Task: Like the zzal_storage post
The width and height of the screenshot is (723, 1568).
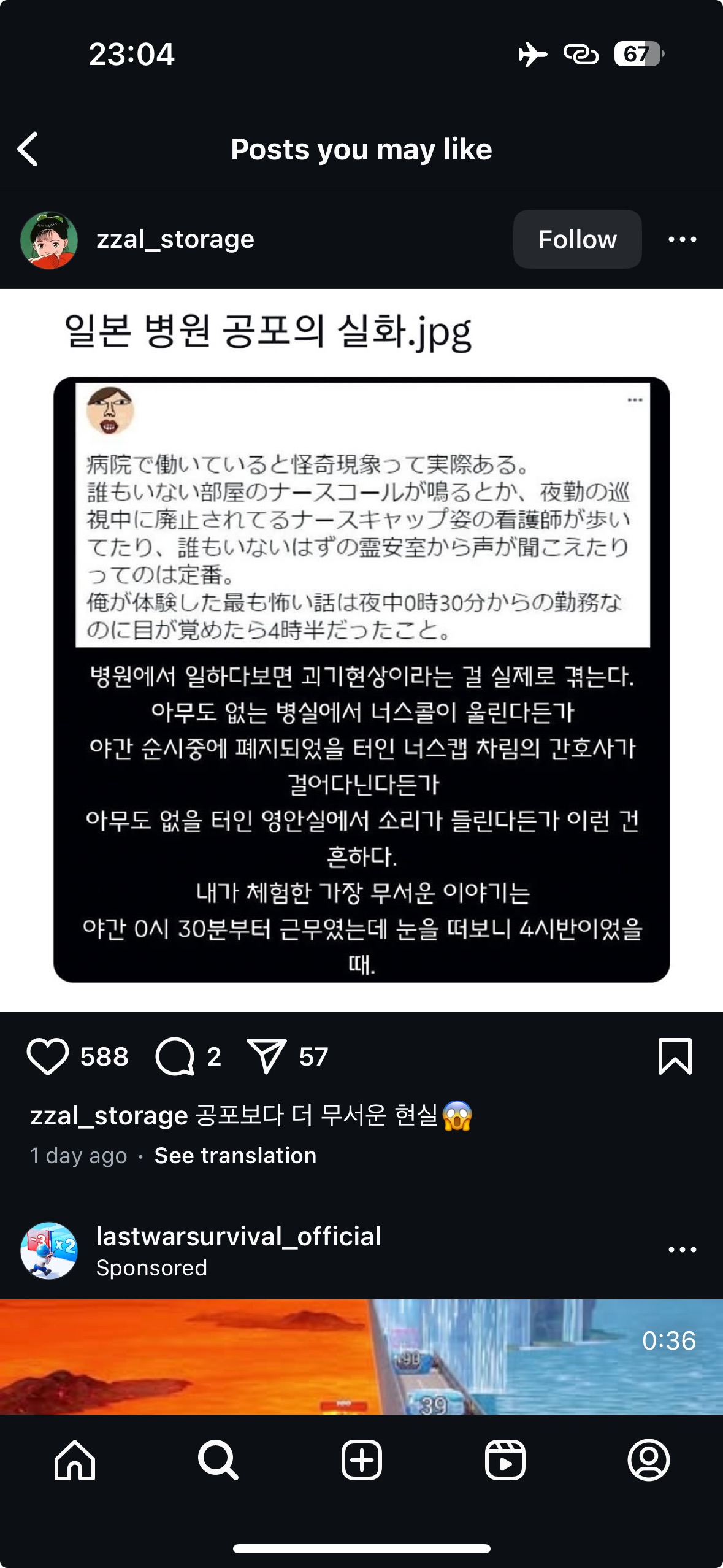Action: point(48,1056)
